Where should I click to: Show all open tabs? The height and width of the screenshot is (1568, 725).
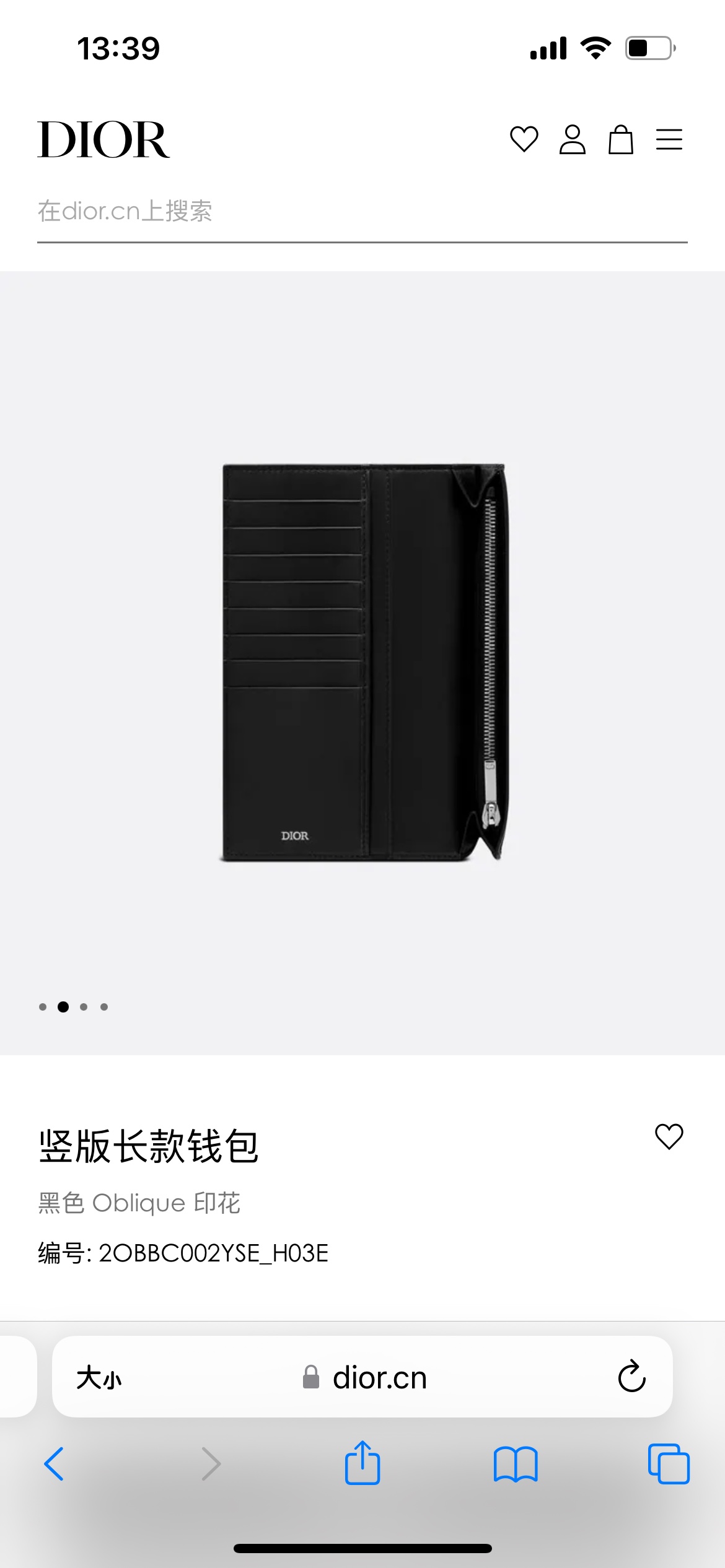pos(669,1464)
